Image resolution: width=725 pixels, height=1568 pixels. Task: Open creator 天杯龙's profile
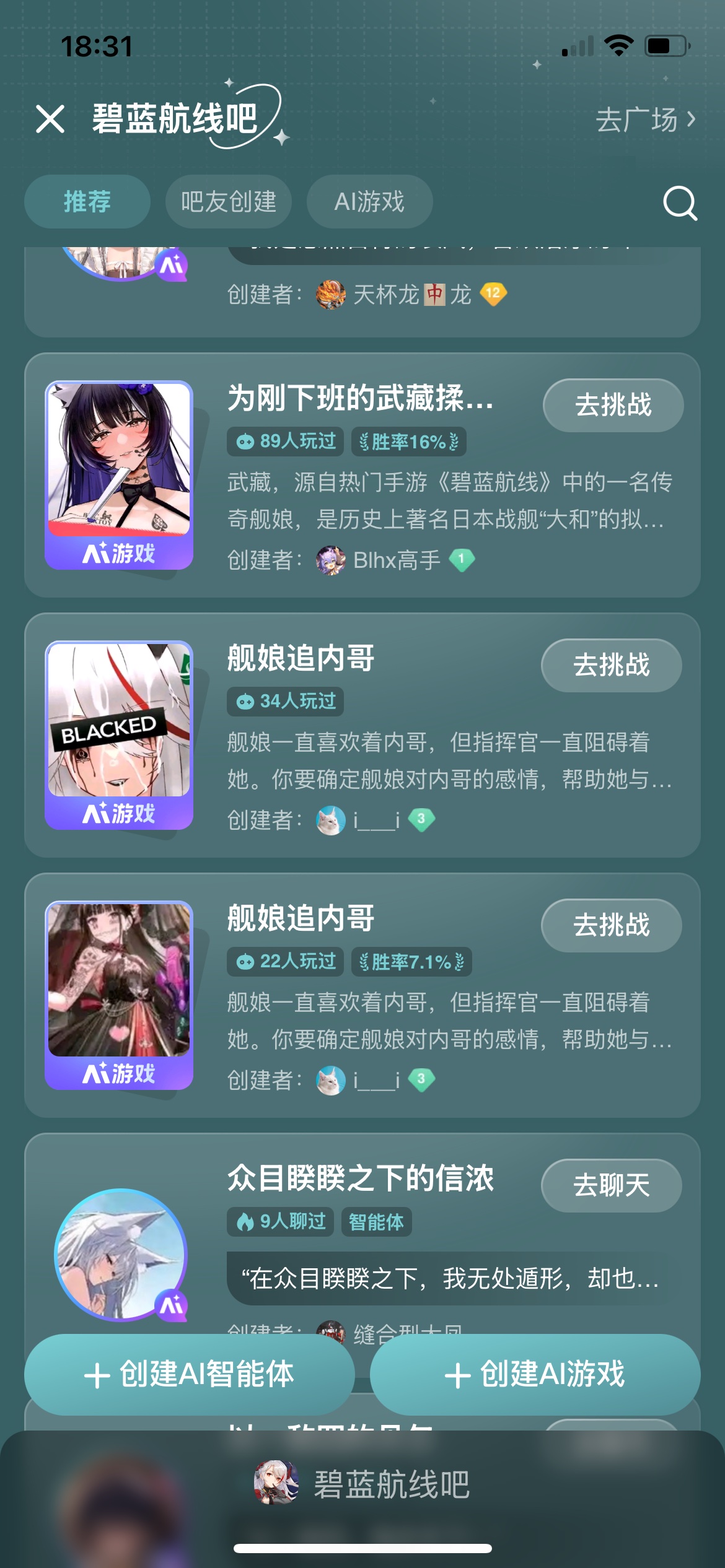pos(411,294)
